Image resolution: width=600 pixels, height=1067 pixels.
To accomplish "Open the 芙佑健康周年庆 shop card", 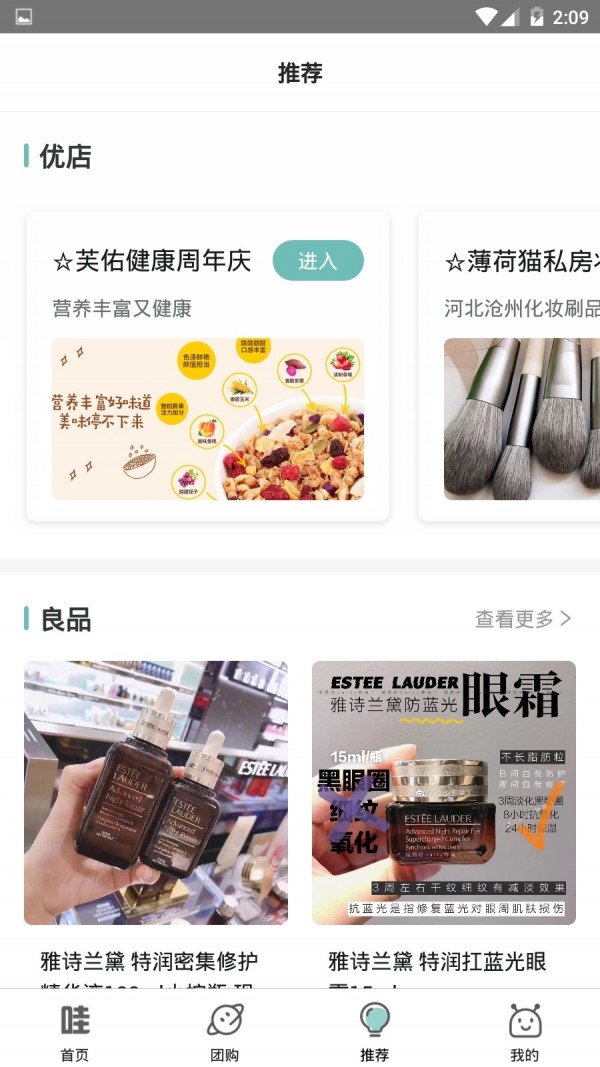I will click(x=207, y=418).
